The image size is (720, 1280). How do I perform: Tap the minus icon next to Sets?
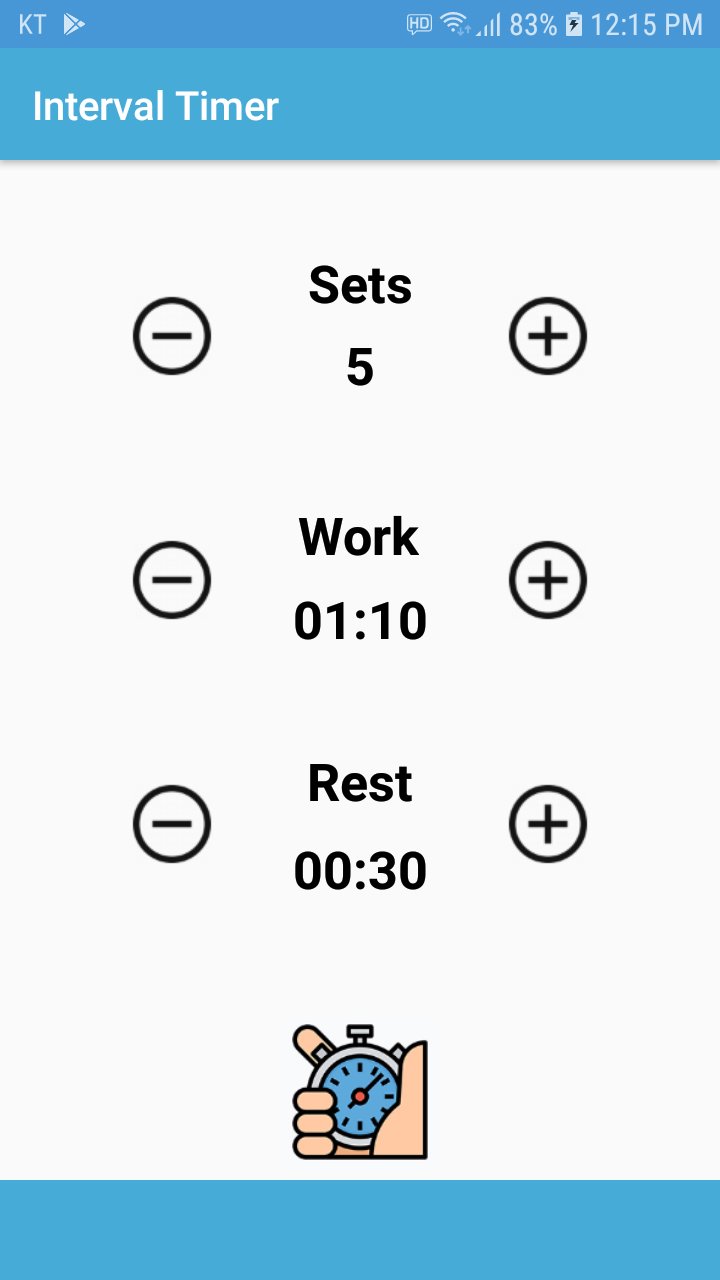coord(171,335)
